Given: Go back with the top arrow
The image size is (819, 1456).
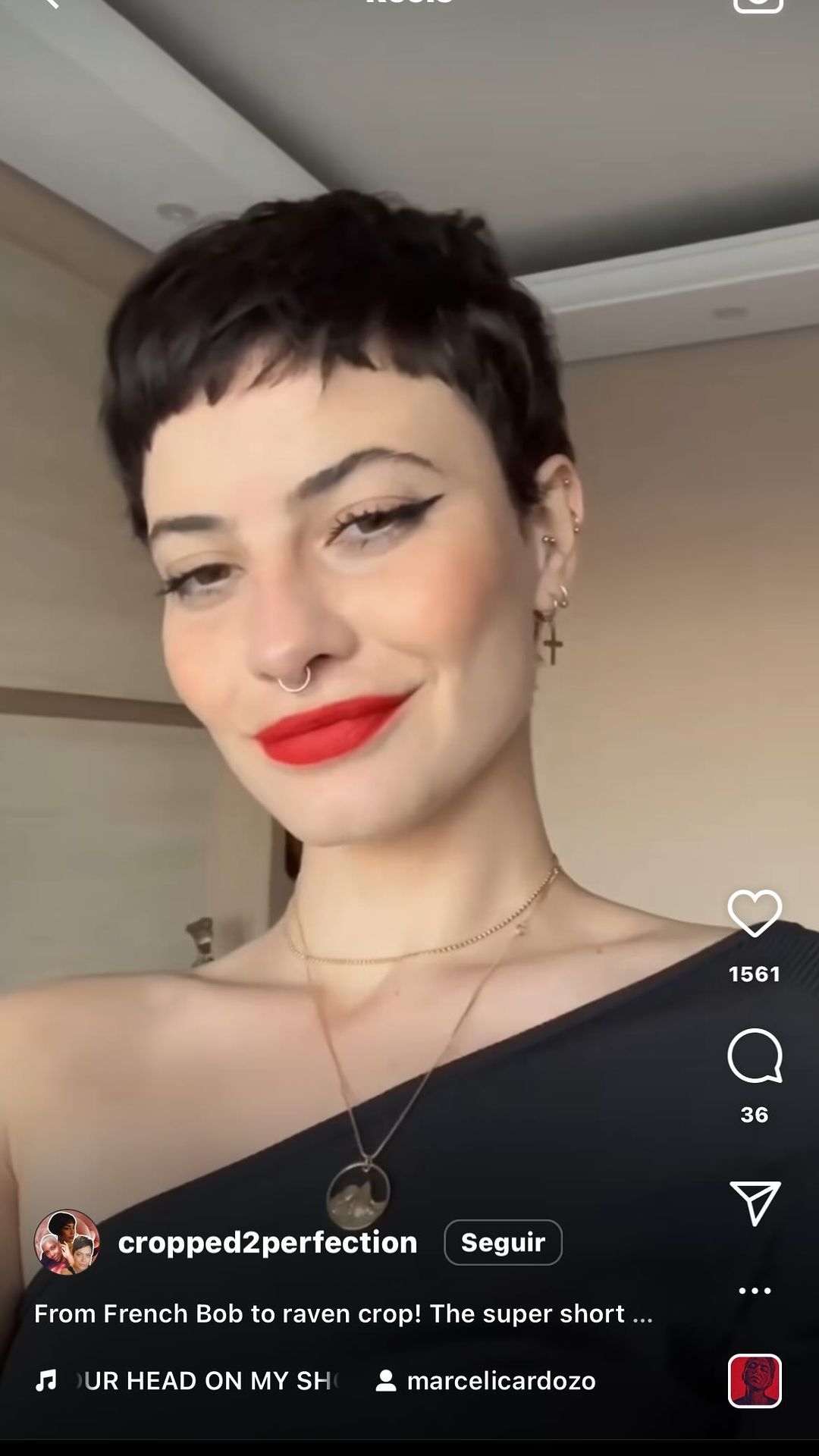Looking at the screenshot, I should tap(50, 3).
